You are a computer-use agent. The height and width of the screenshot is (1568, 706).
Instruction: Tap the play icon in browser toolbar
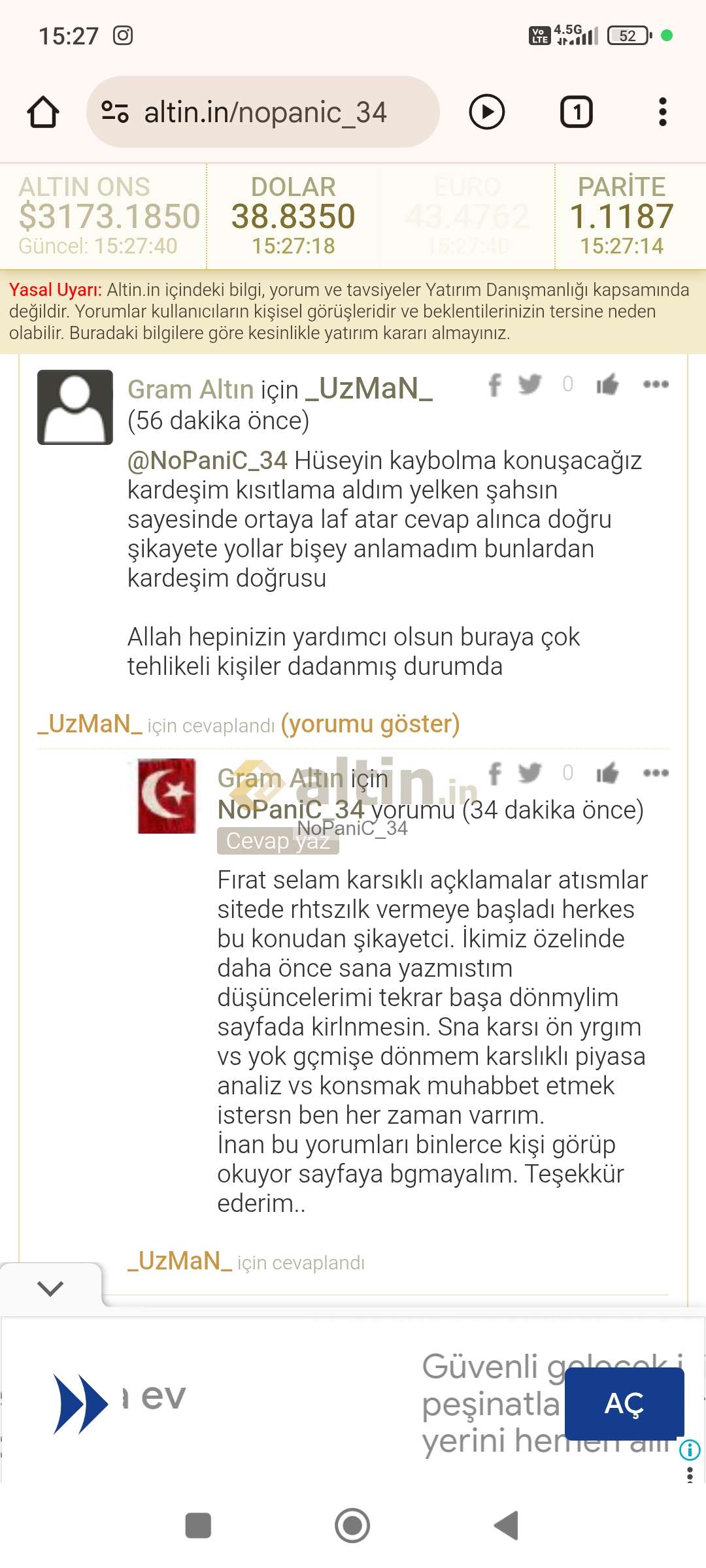(487, 112)
